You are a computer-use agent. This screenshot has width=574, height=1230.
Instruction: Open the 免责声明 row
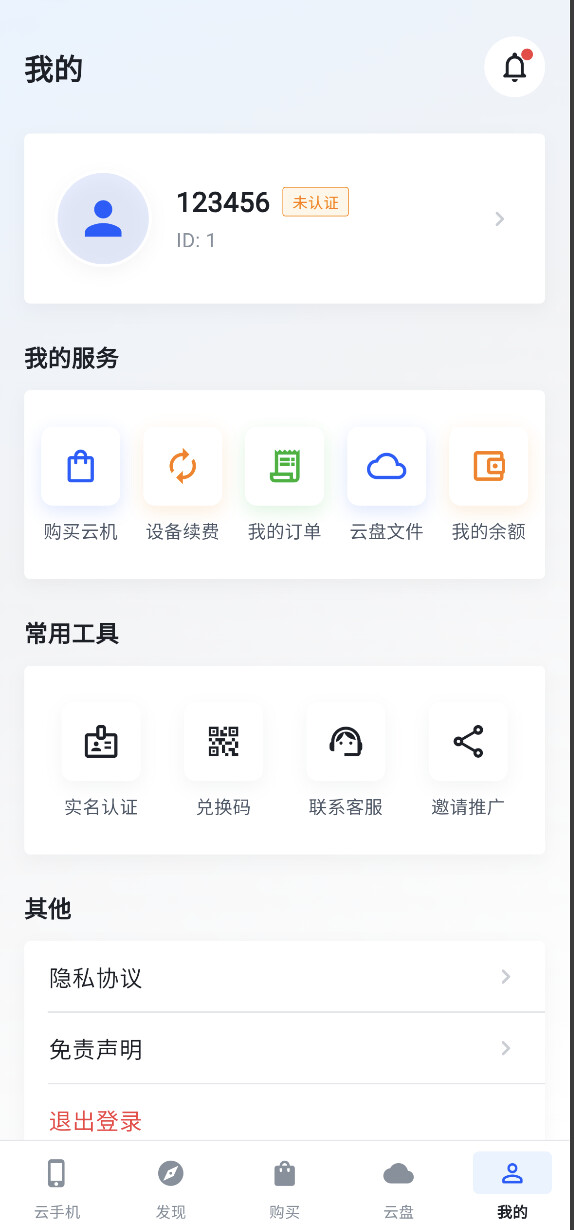285,1049
